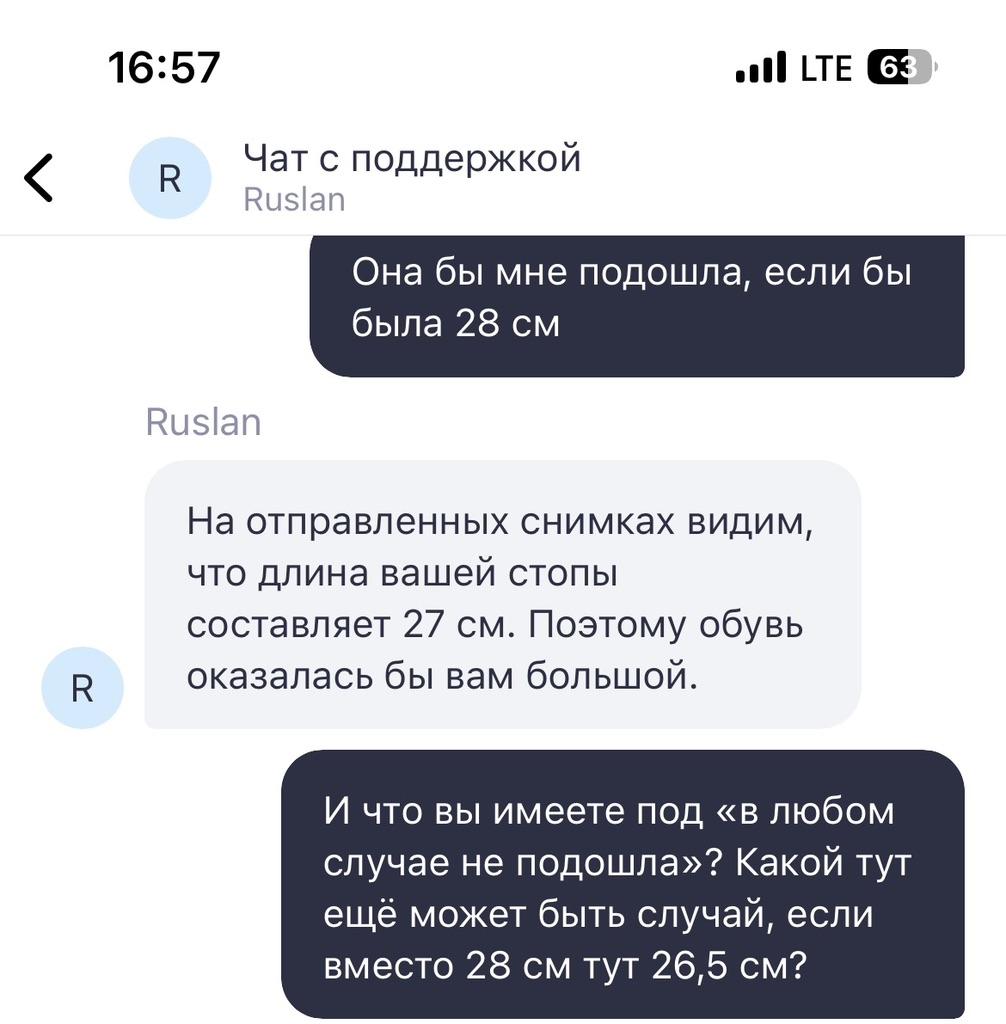Screen dimensions: 1006x1024
Task: Open Ruslan's avatar in the chat header
Action: (x=170, y=178)
